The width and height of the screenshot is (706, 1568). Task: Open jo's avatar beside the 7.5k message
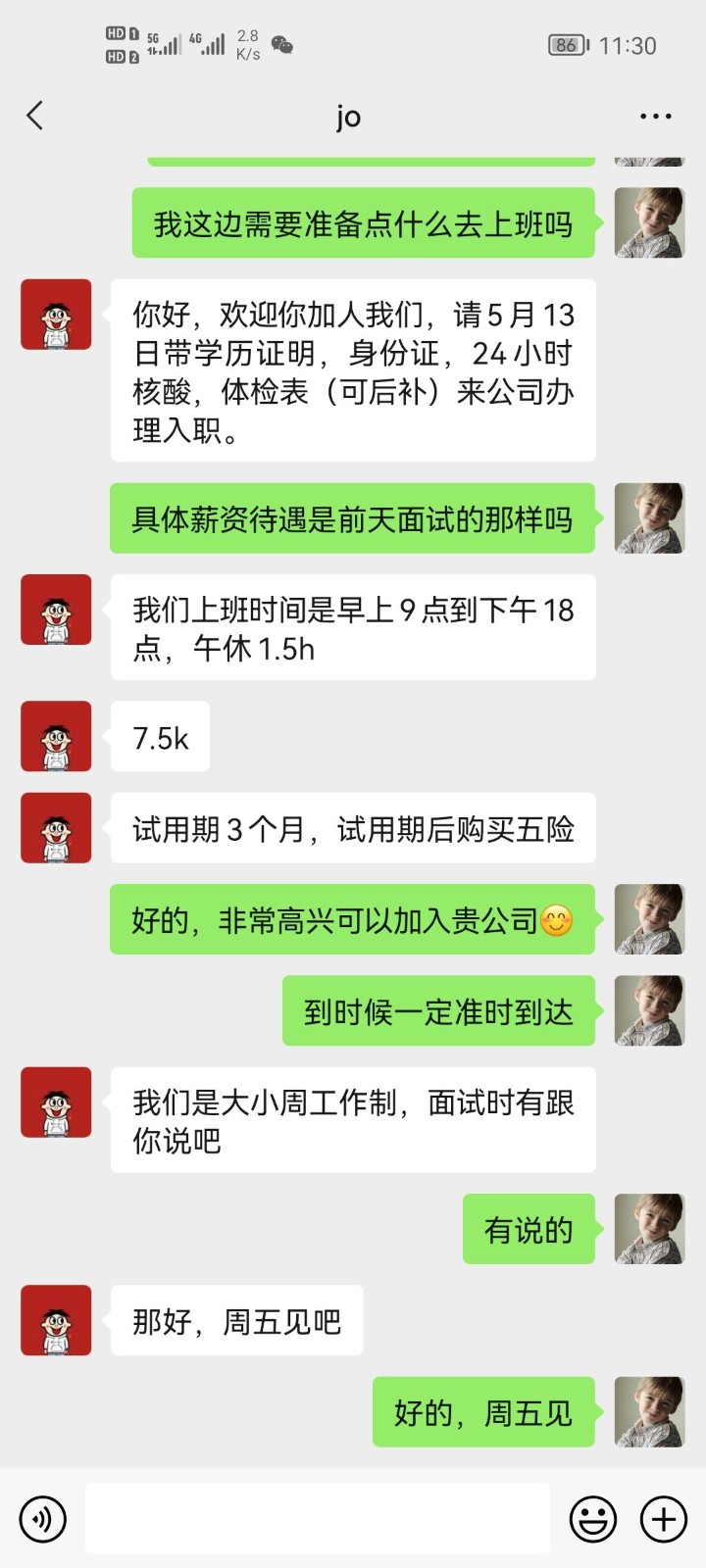point(56,737)
